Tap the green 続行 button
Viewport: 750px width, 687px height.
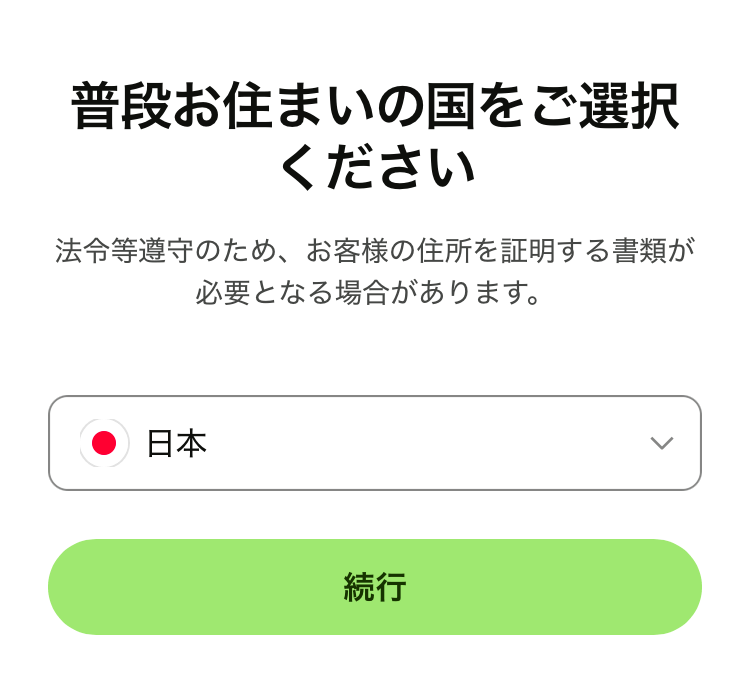[374, 587]
